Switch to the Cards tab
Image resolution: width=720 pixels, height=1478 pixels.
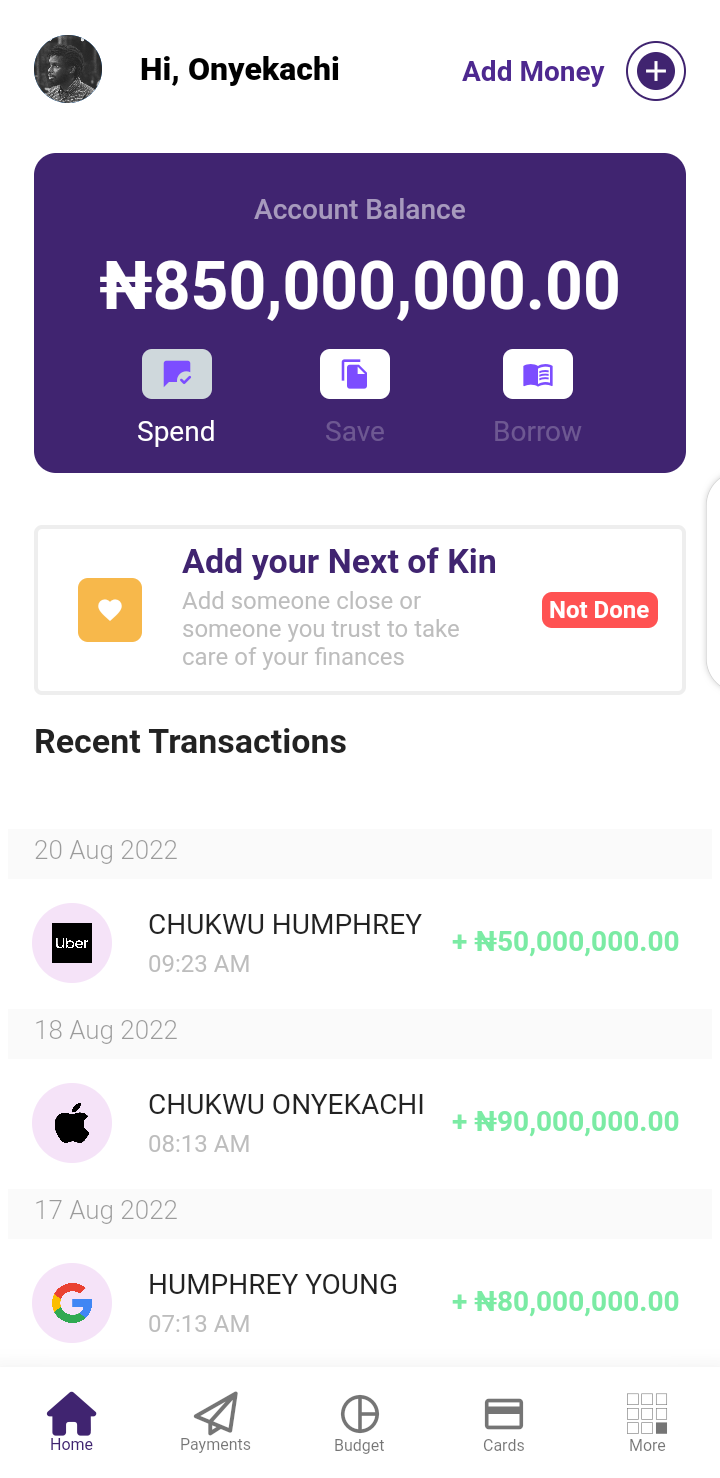[x=503, y=1420]
